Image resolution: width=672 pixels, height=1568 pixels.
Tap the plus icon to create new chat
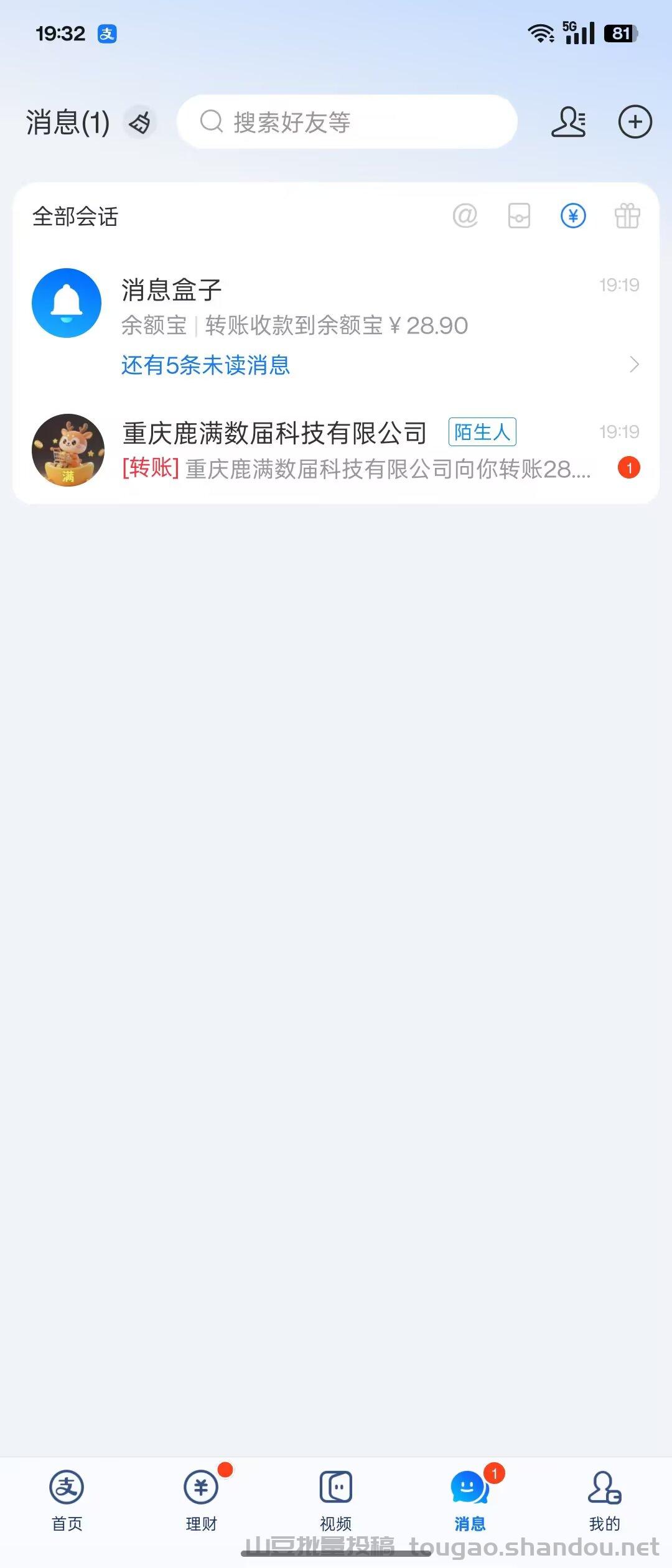[634, 122]
